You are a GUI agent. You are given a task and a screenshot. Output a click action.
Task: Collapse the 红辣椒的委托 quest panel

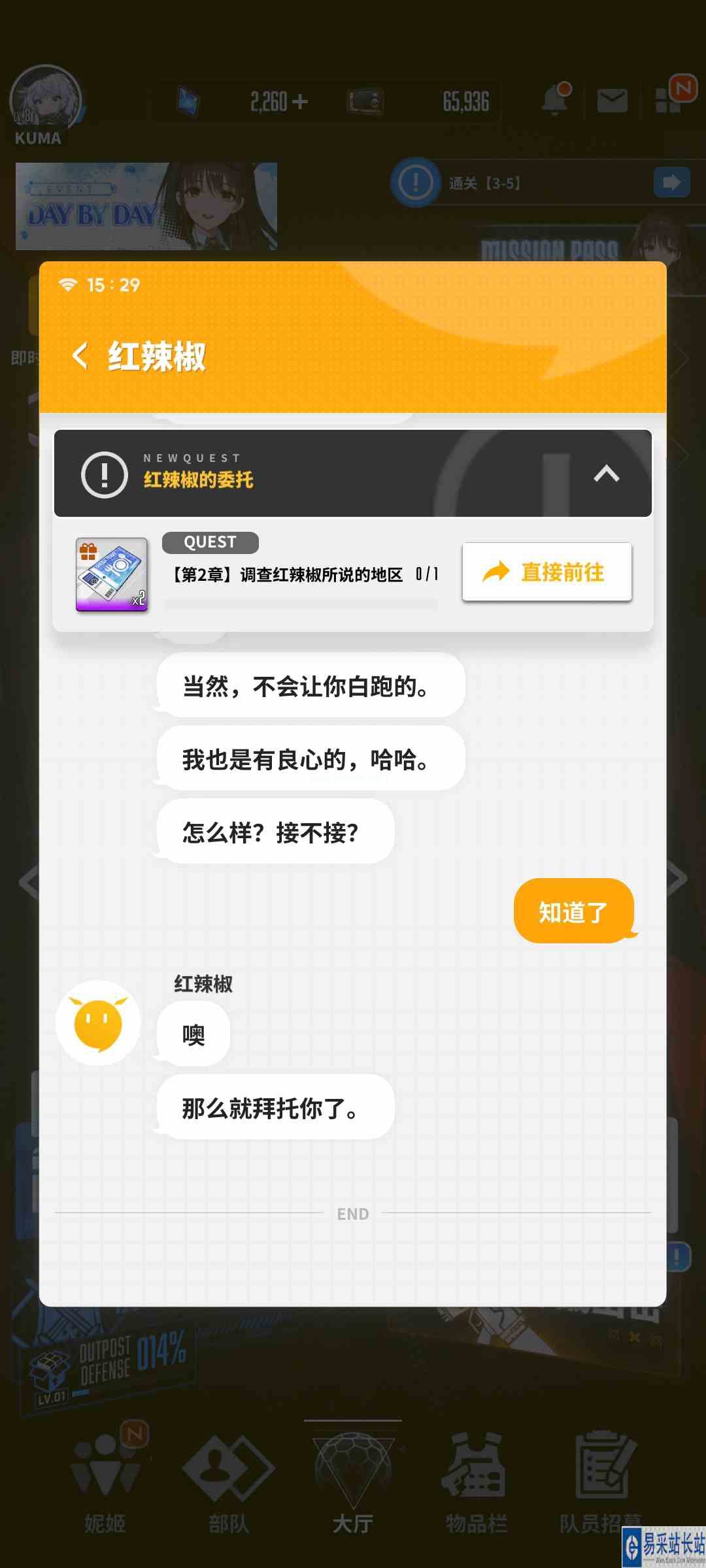pyautogui.click(x=606, y=474)
